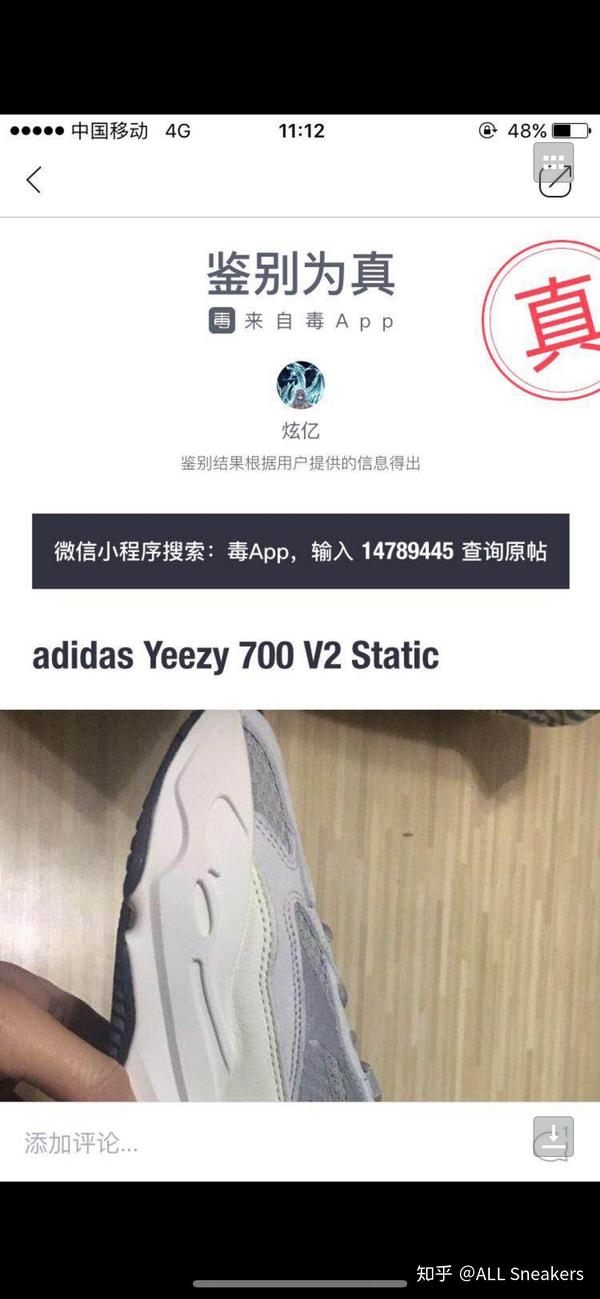Image resolution: width=600 pixels, height=1299 pixels.
Task: Share this authentication result
Action: (x=555, y=182)
